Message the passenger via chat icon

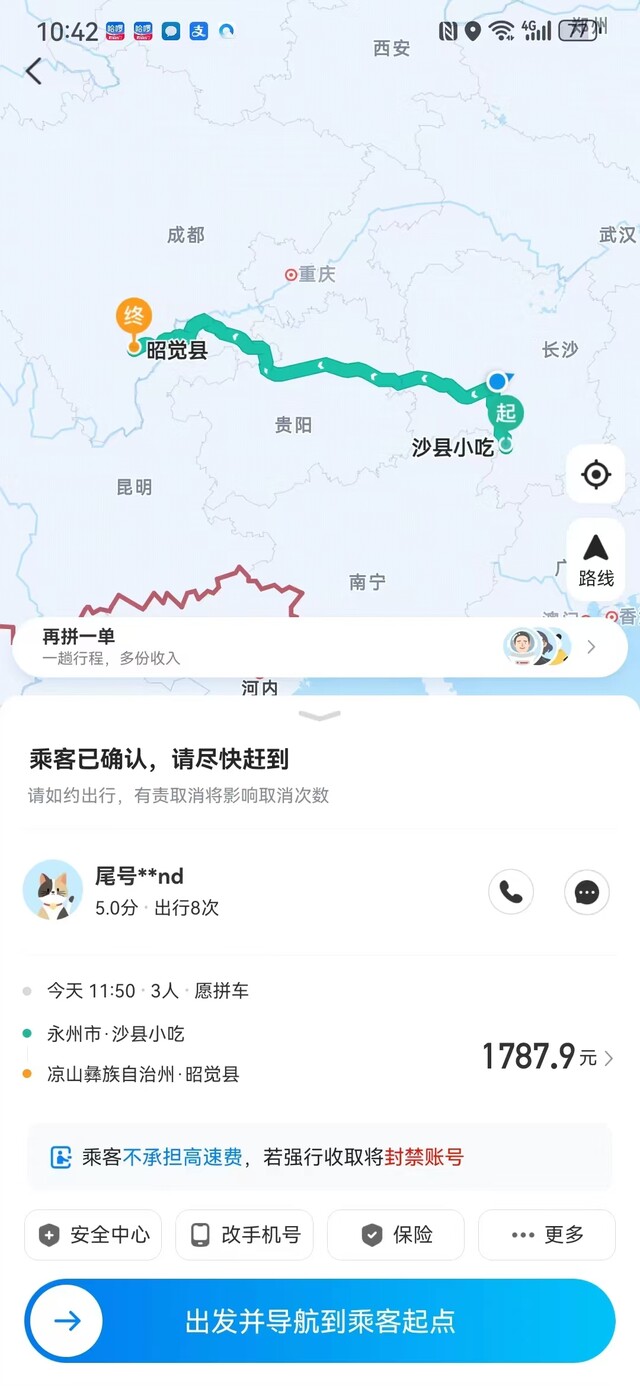click(587, 892)
